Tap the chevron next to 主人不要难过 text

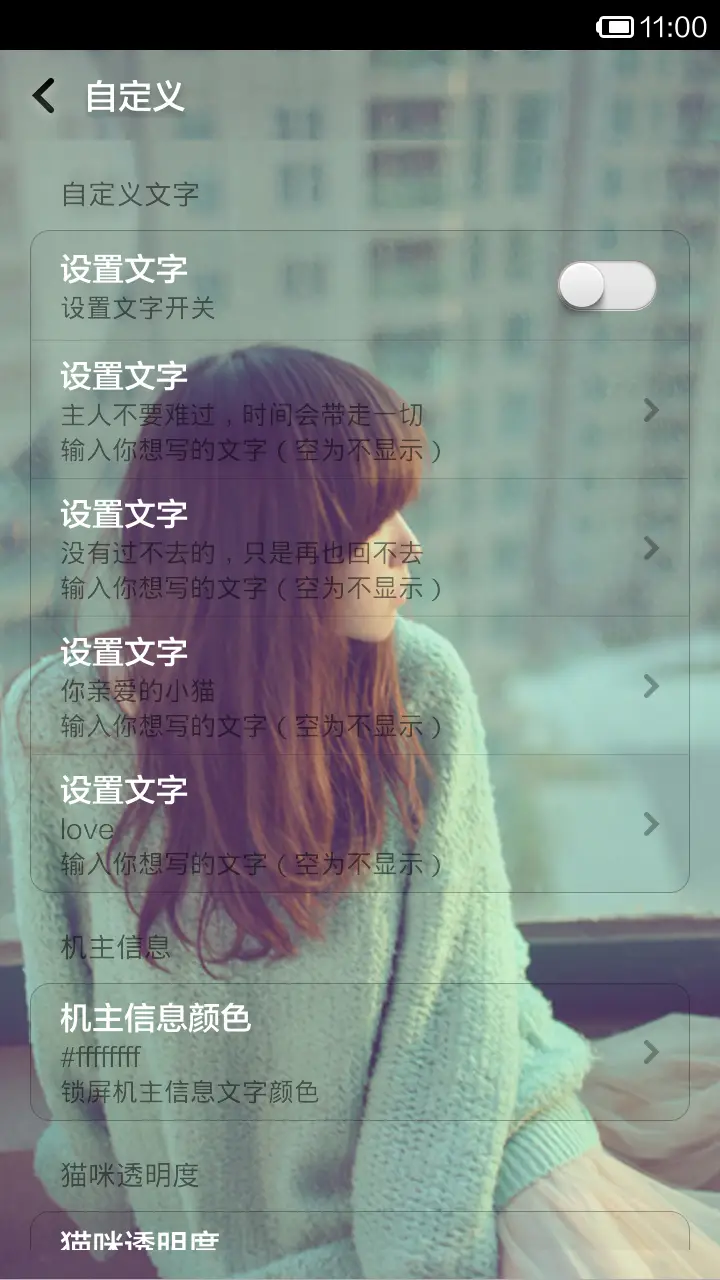[652, 412]
